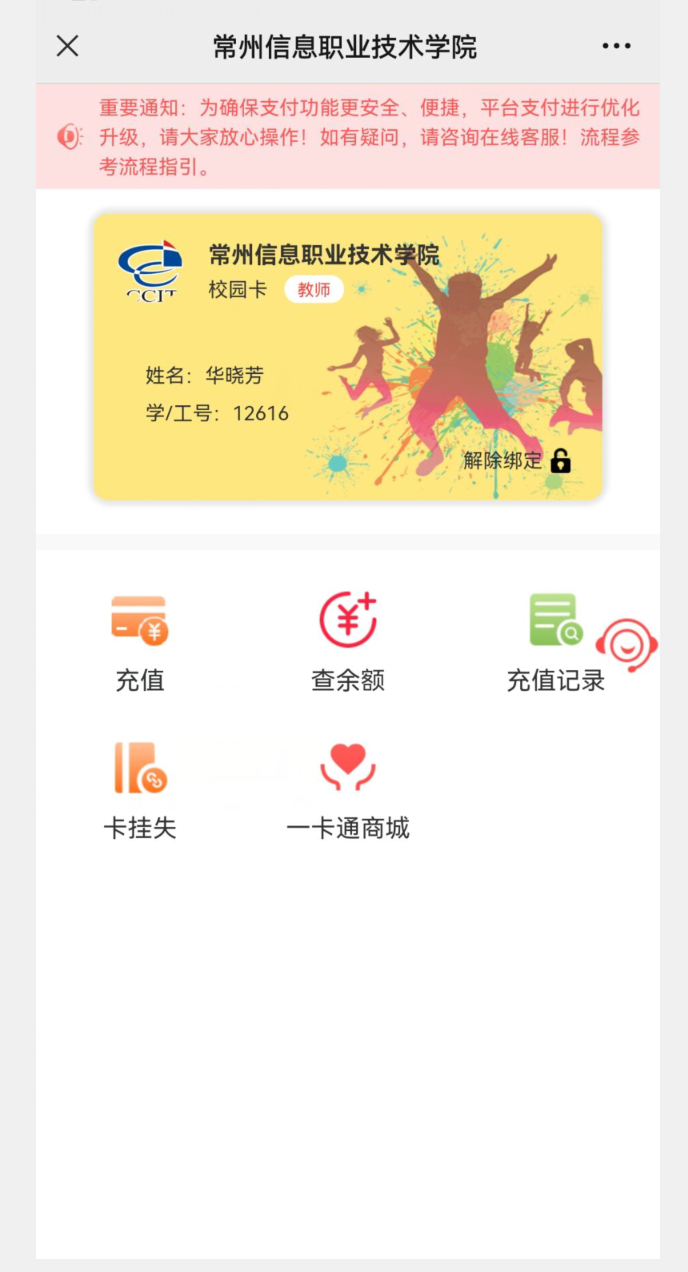This screenshot has height=1272, width=688.
Task: Open 充值 to recharge the card
Action: tap(139, 641)
